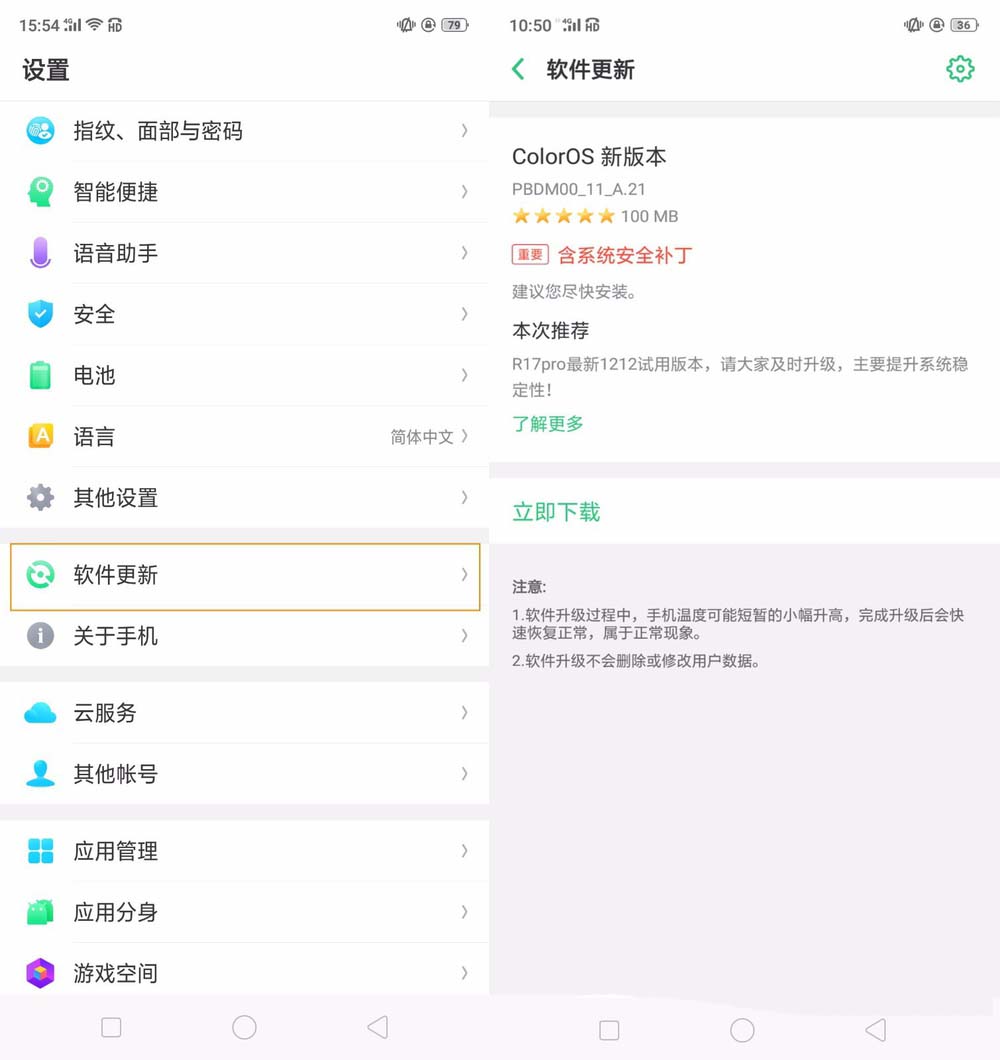Open 游戏空间
Screen dimensions: 1000x1060
[x=245, y=973]
